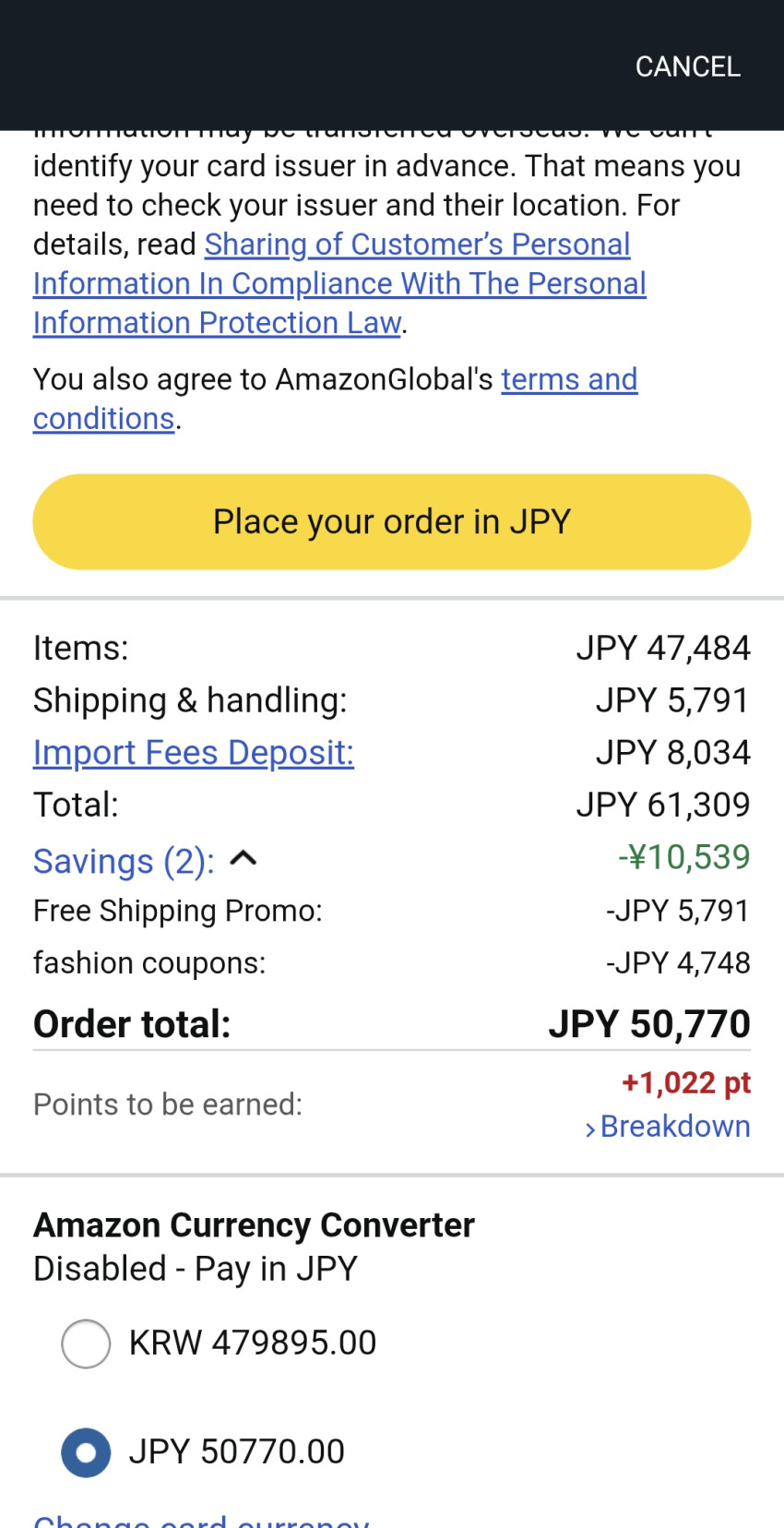Collapse the Savings (2) section
The image size is (784, 1528).
click(243, 860)
